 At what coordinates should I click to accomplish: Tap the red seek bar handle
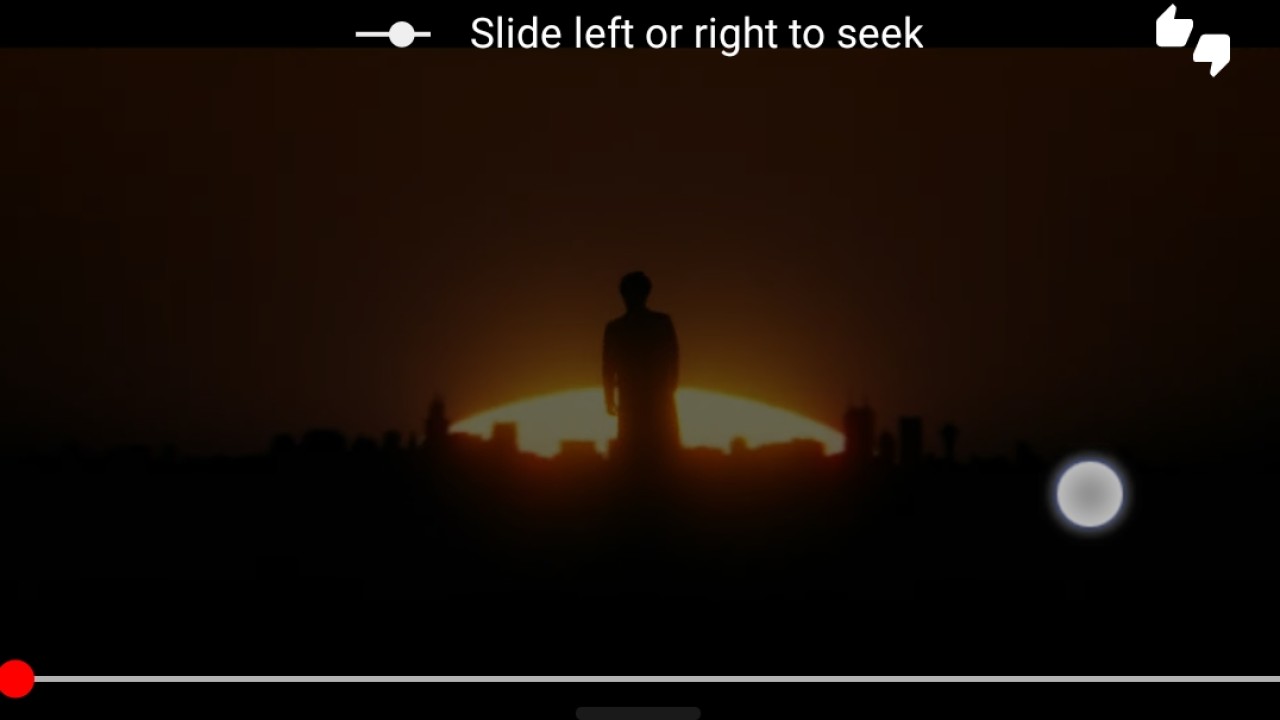16,678
